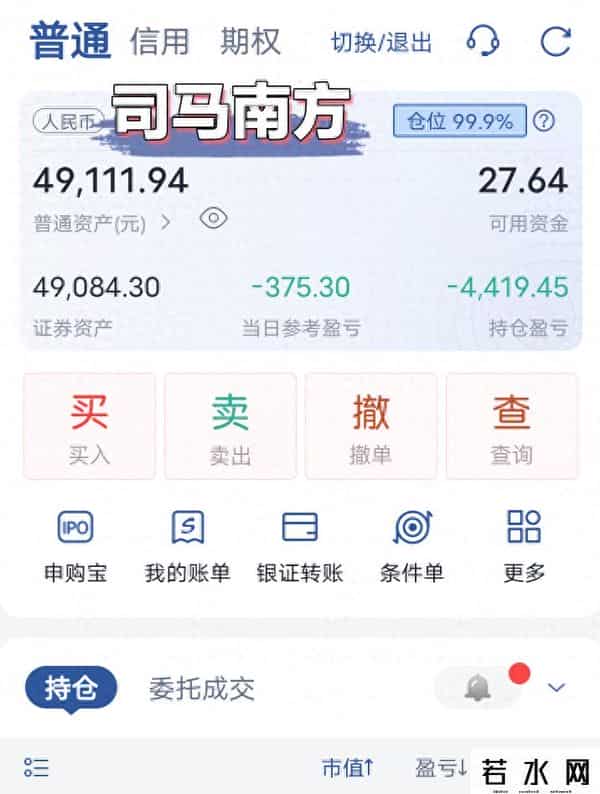Open 普通资产 details
The width and height of the screenshot is (600, 794).
100,223
